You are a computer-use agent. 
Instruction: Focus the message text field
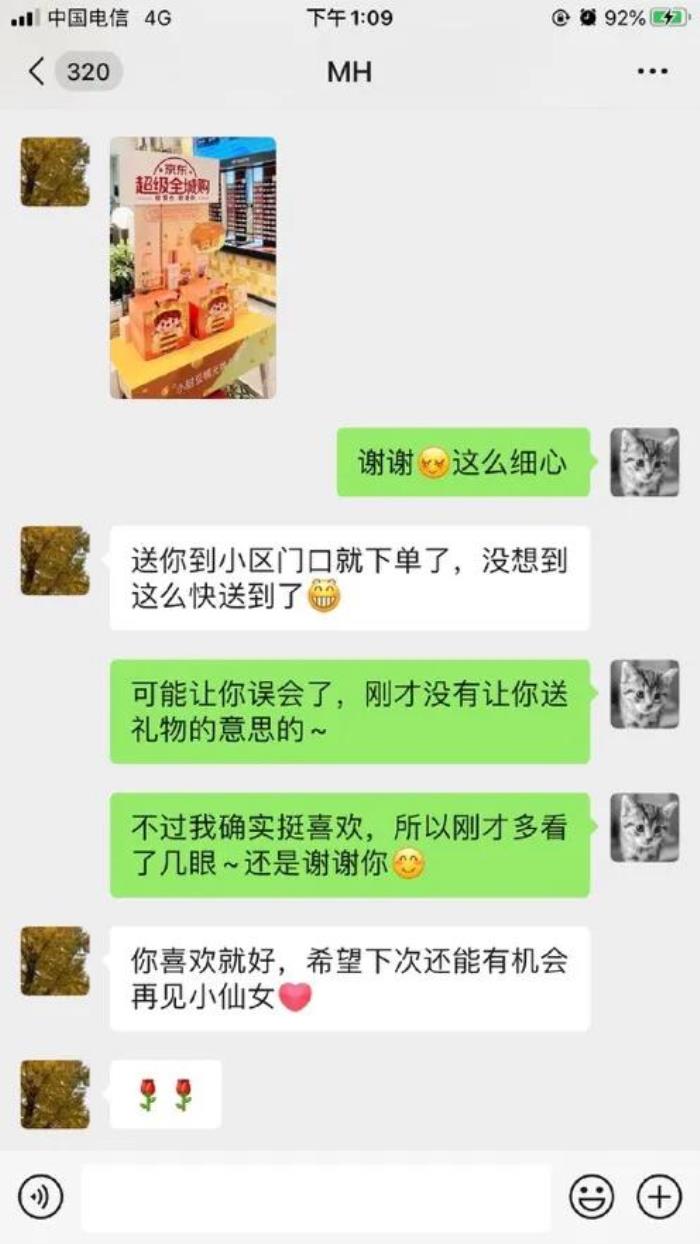[x=315, y=1197]
